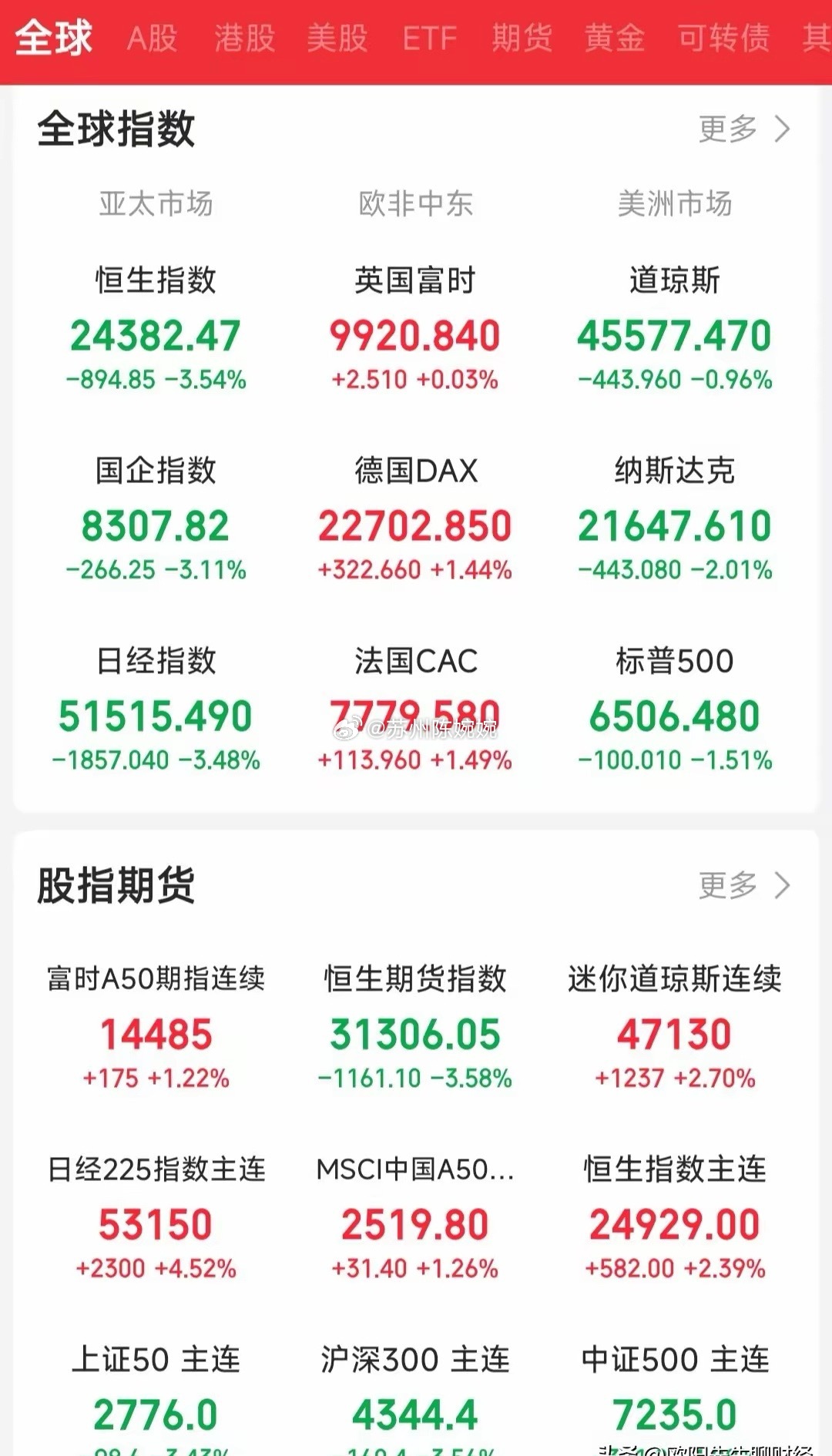Screen dimensions: 832x1456
Task: Open the 恒生指数 quote tile
Action: [154, 327]
